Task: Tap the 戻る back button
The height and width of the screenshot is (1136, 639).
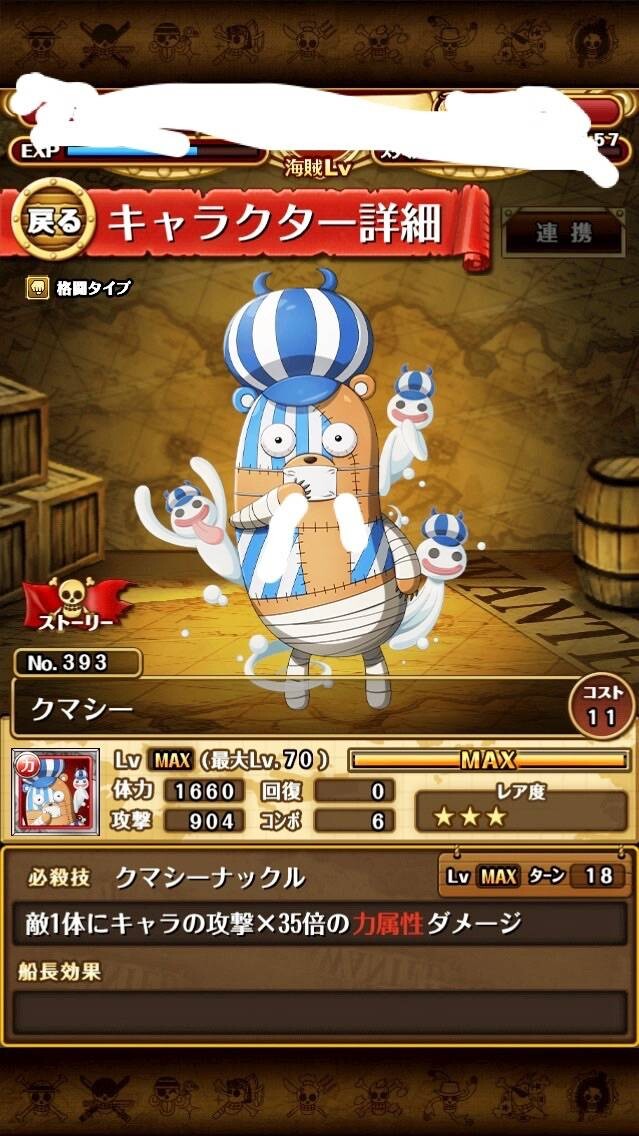Action: (x=54, y=220)
